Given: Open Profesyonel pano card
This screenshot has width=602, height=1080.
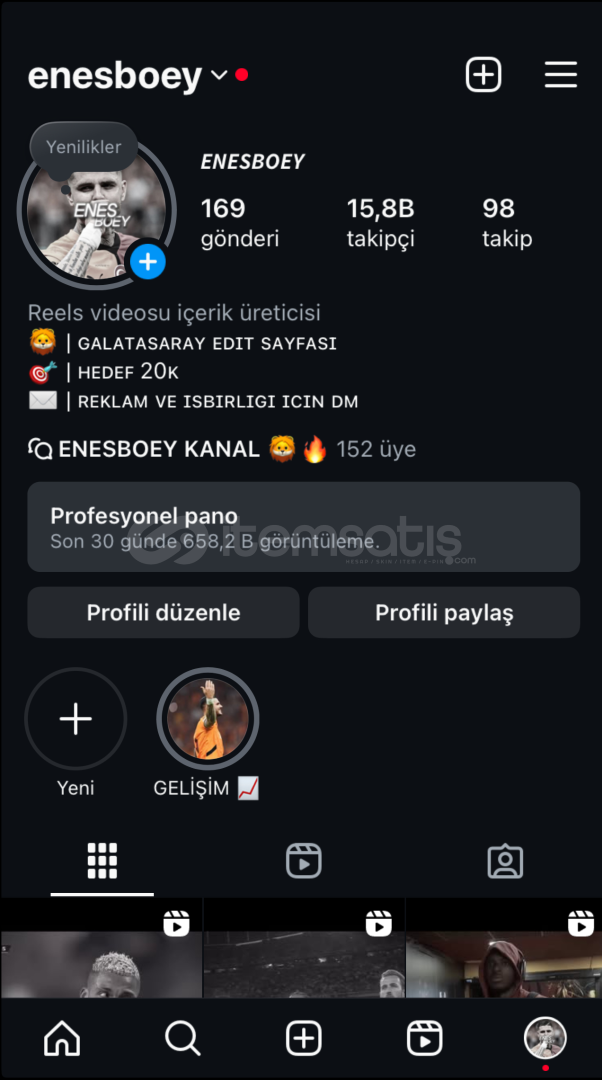Looking at the screenshot, I should click(304, 527).
